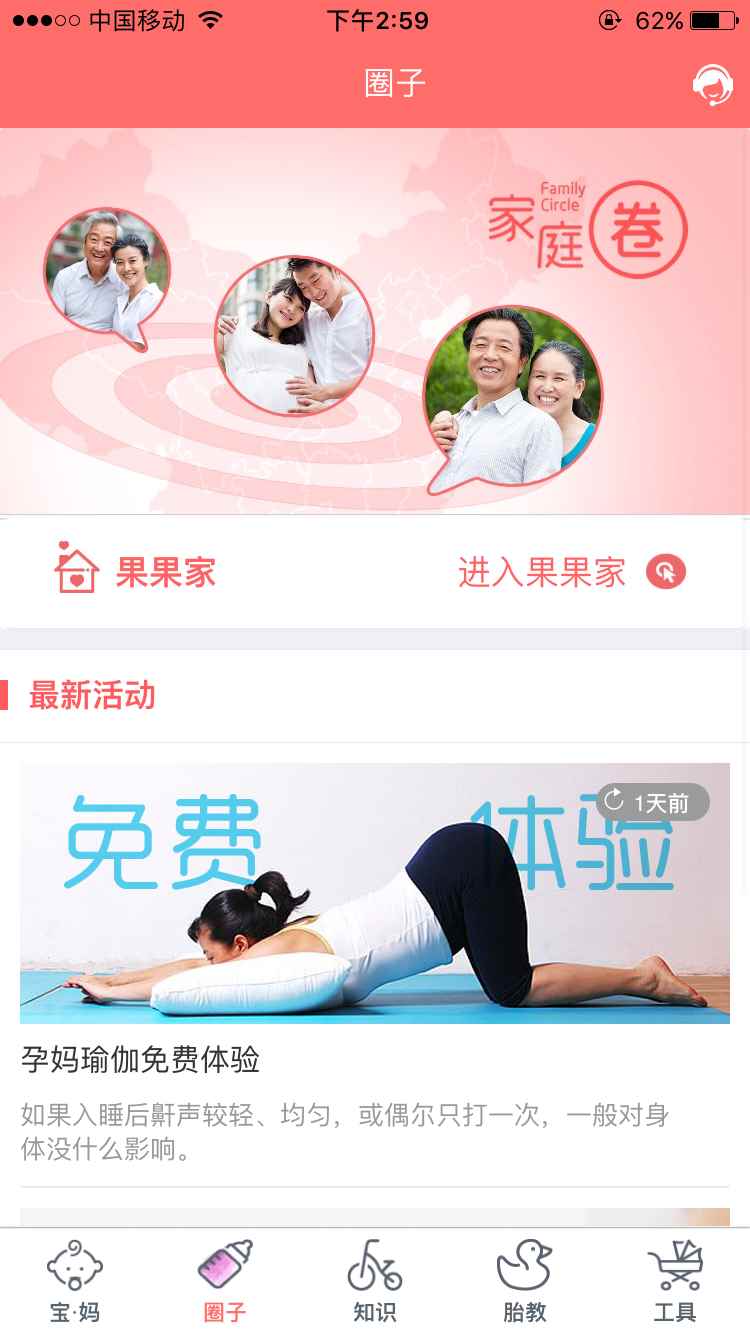This screenshot has height=1334, width=750.
Task: Open the 孕妈瑜伽免费体验 activity card
Action: pyautogui.click(x=375, y=964)
